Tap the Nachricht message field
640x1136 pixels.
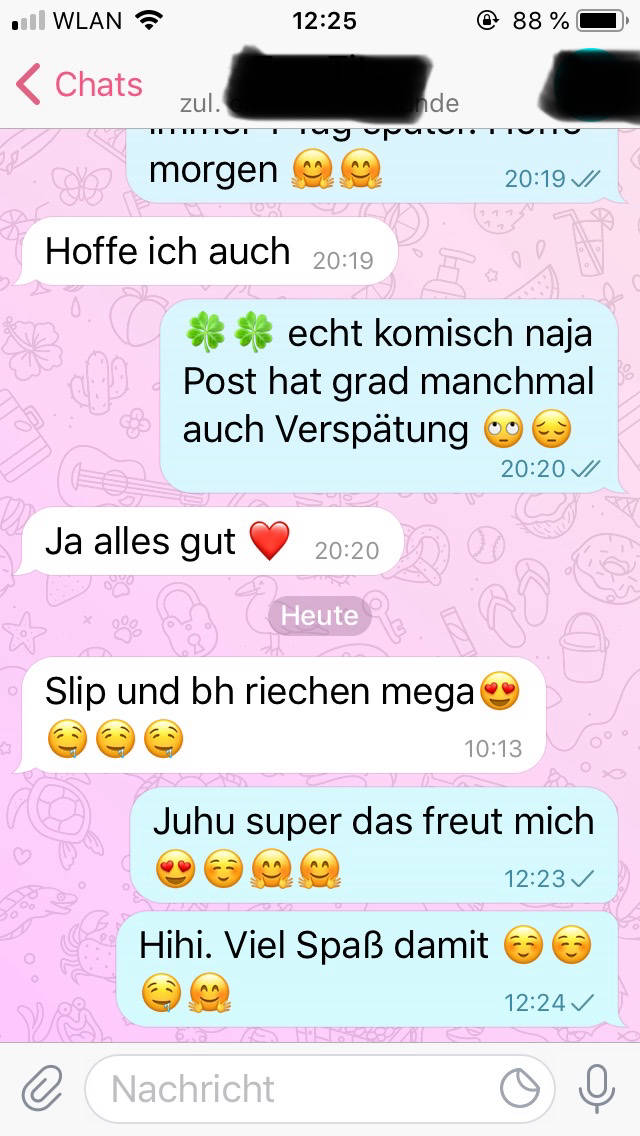(290, 1088)
